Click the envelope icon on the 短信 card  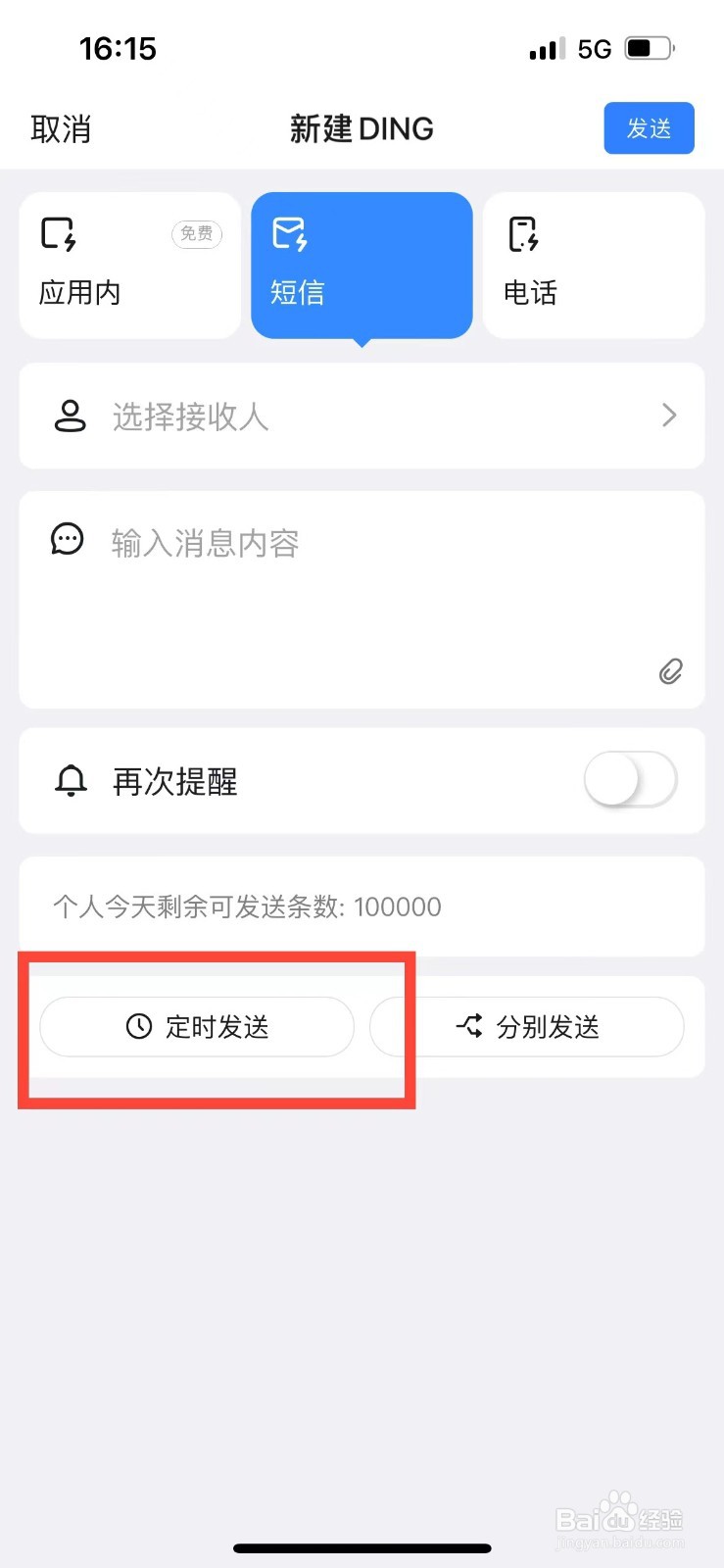pyautogui.click(x=290, y=232)
